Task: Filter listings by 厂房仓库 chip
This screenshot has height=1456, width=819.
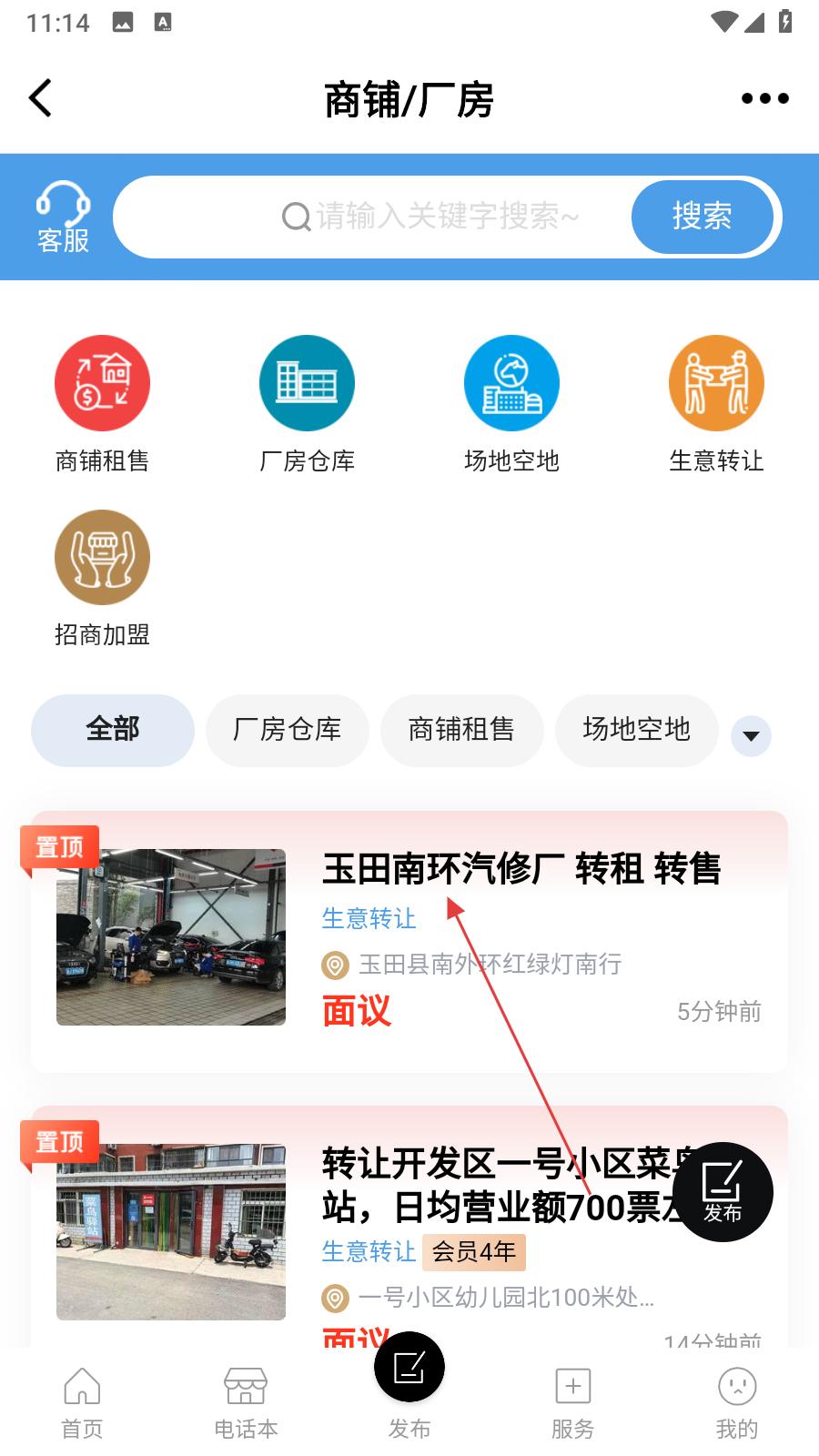Action: tap(288, 730)
